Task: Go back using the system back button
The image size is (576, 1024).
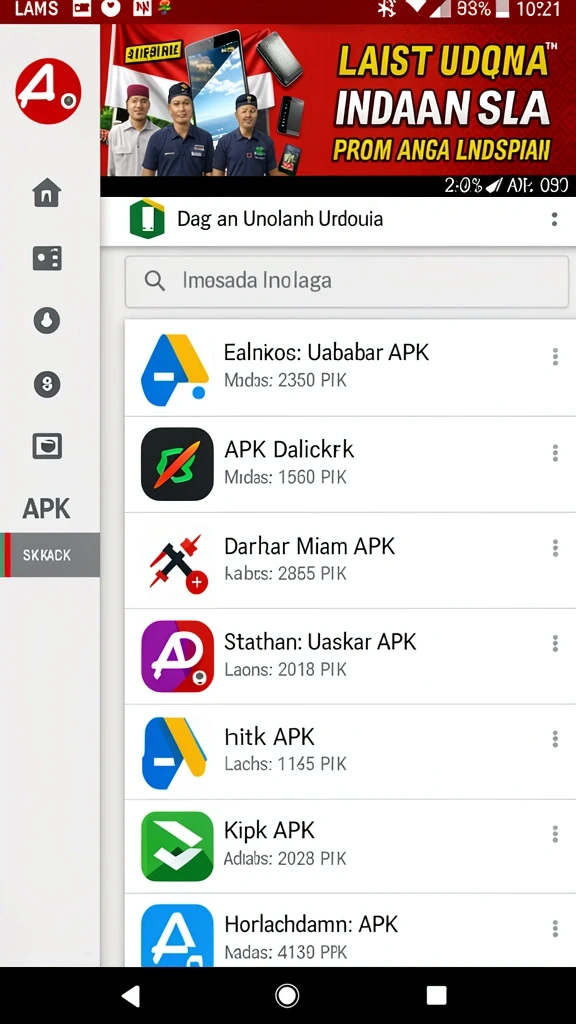Action: point(131,995)
